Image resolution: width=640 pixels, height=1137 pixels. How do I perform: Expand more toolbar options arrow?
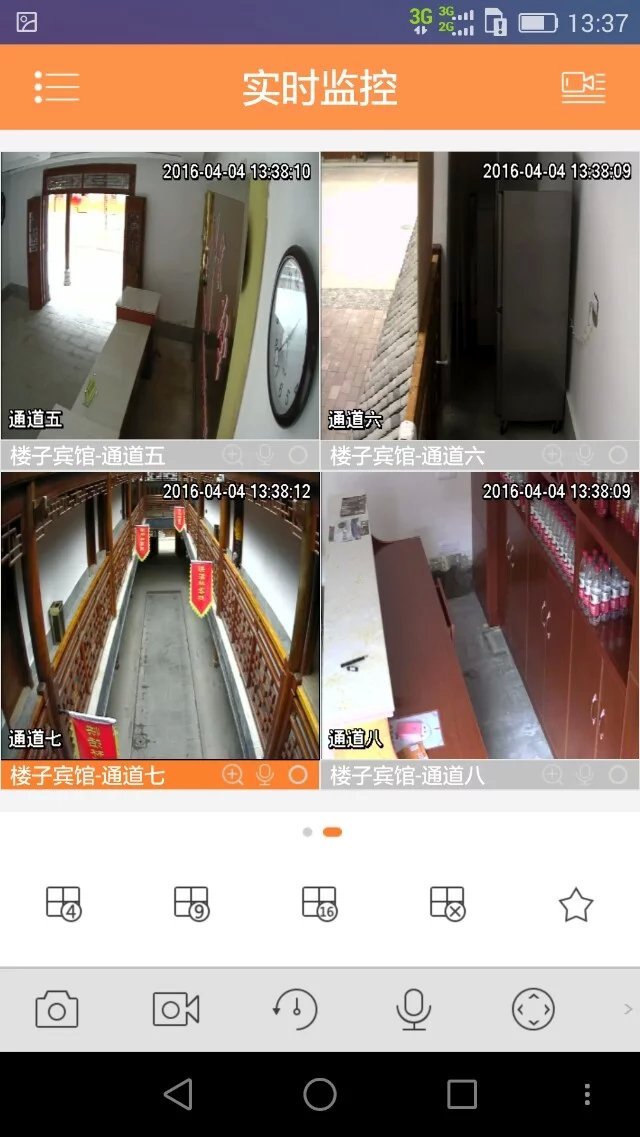pos(628,1010)
